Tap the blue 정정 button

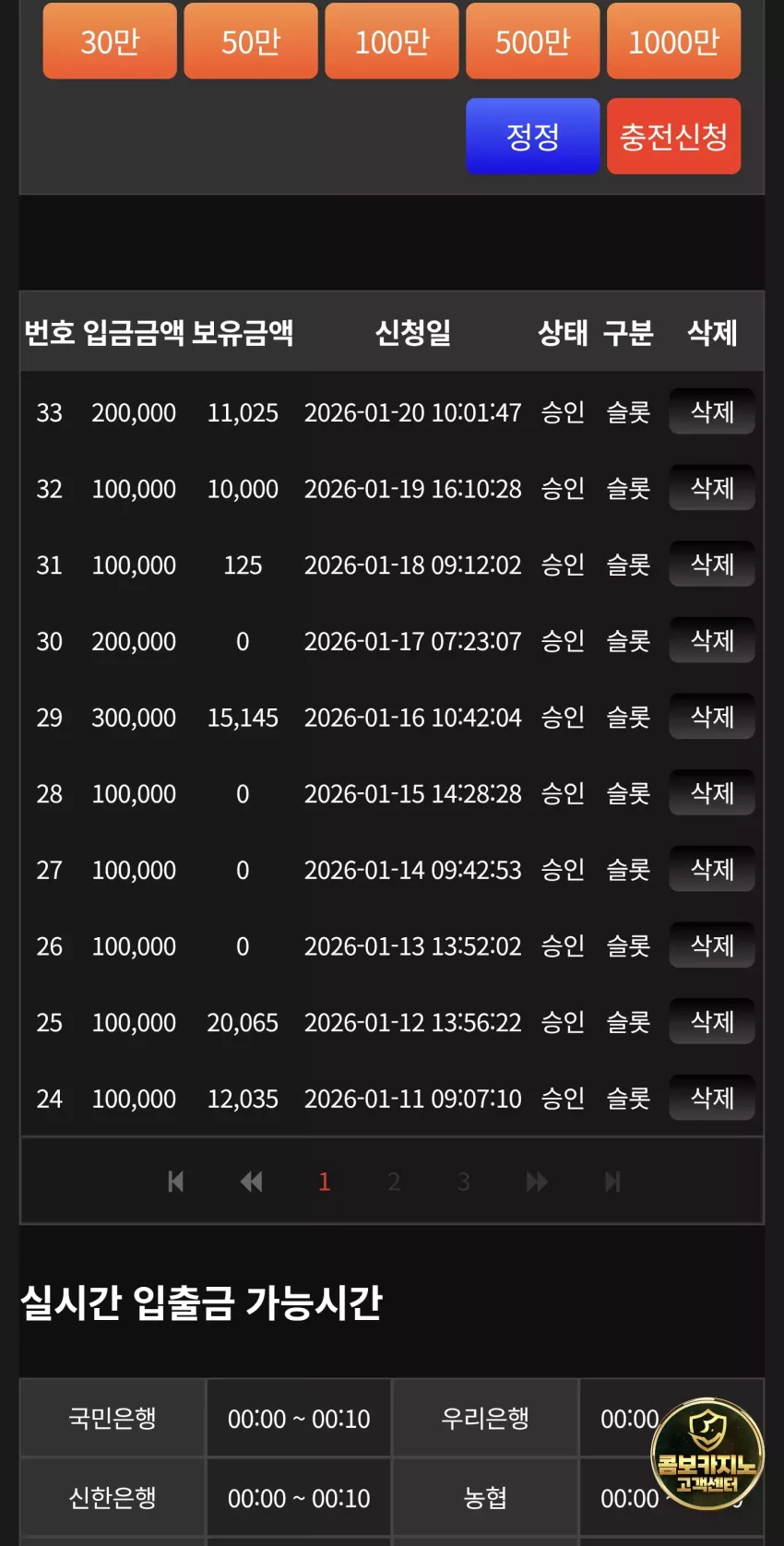(533, 137)
